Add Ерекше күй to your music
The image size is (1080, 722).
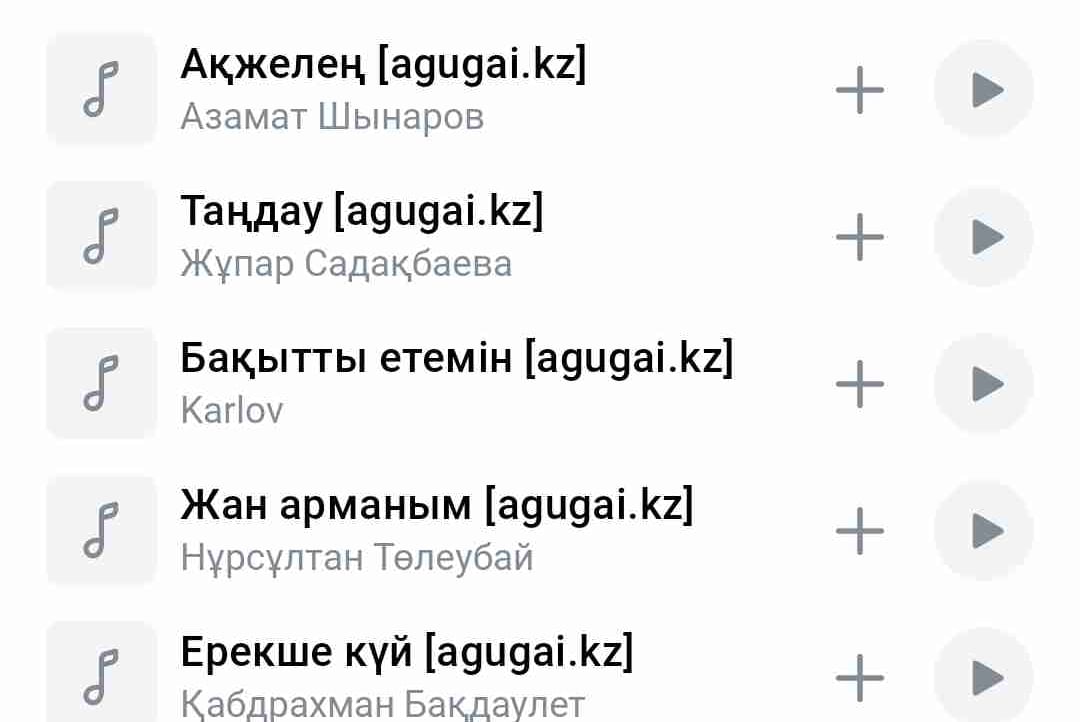pos(860,678)
